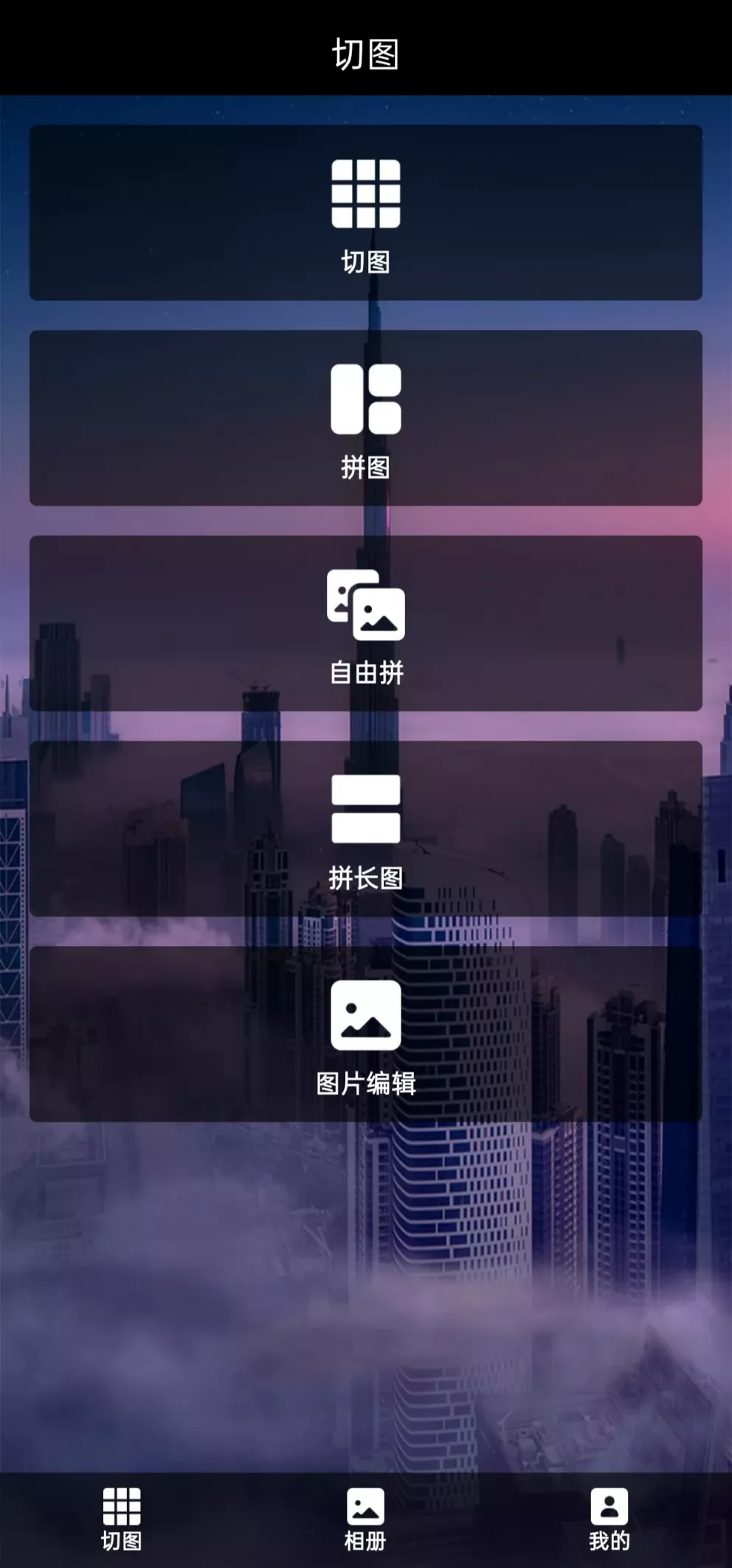The image size is (732, 1568).
Task: Select the 自由拼 free collage card
Action: (x=365, y=624)
